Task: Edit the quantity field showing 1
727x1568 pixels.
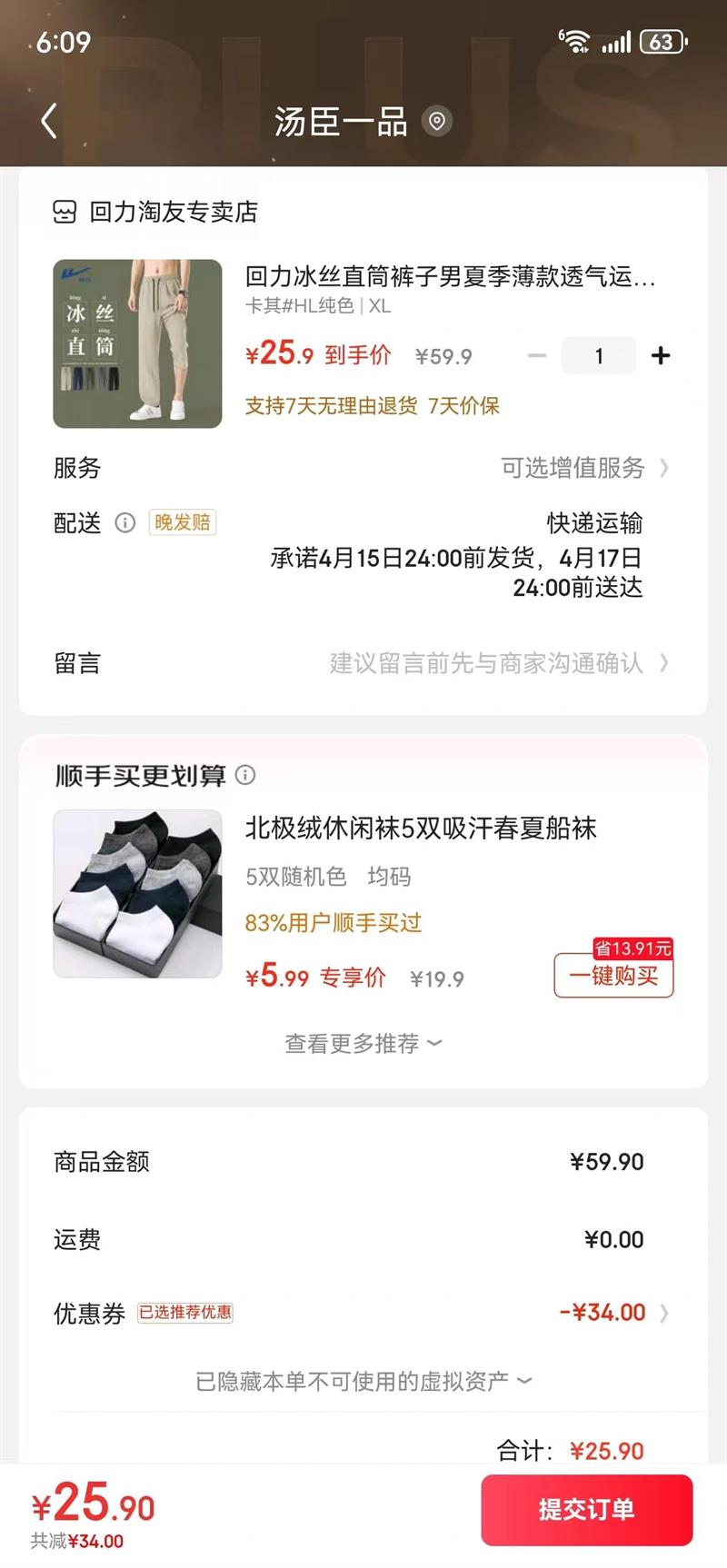Action: [x=599, y=356]
